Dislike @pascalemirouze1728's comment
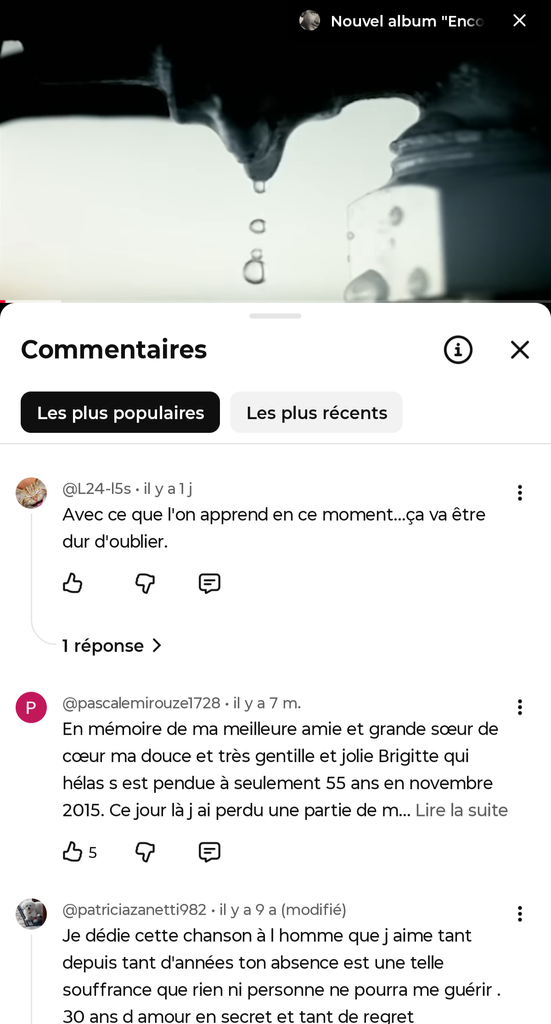Image resolution: width=551 pixels, height=1024 pixels. pos(145,852)
